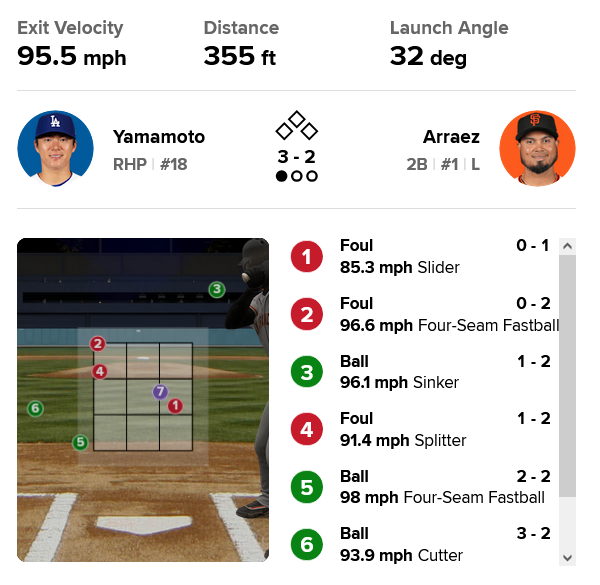
Task: Open pitcher Yamamoto's player photo
Action: click(55, 148)
